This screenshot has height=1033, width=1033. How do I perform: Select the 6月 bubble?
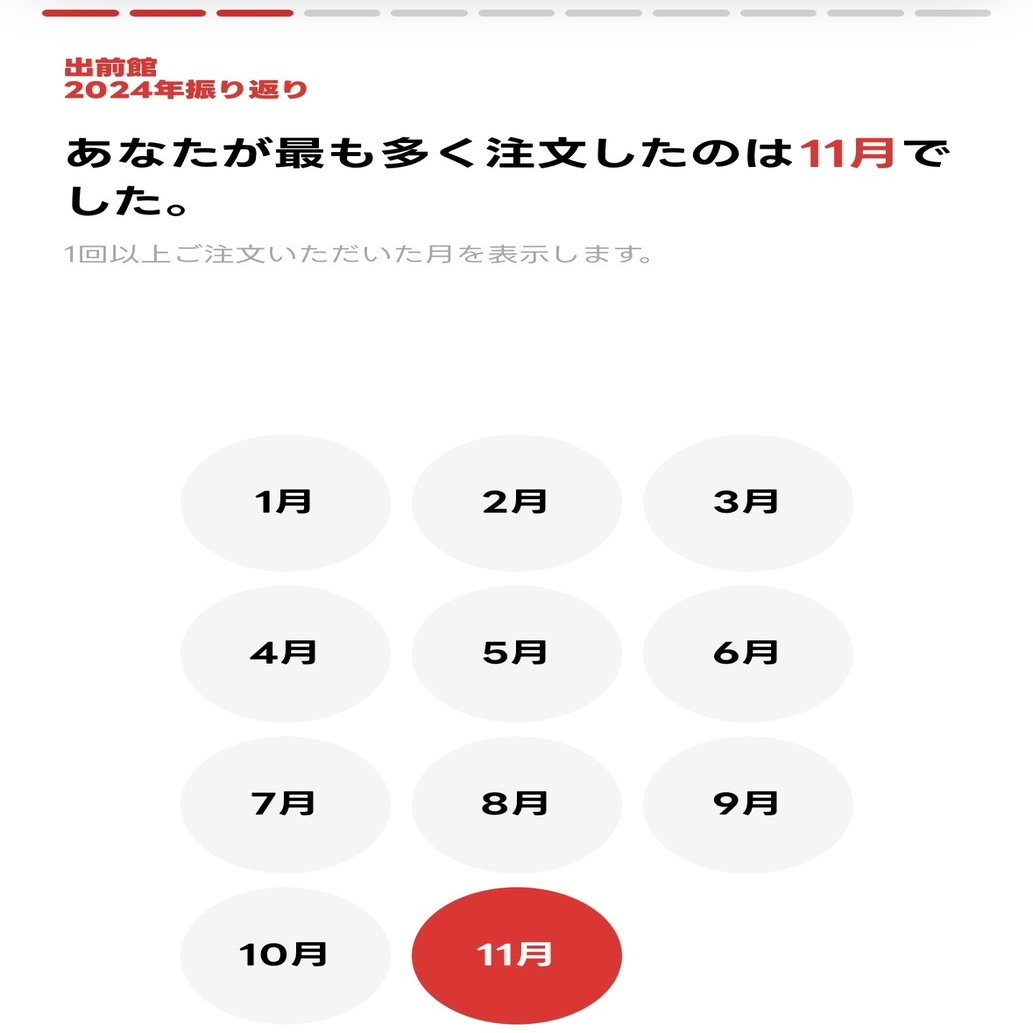747,653
